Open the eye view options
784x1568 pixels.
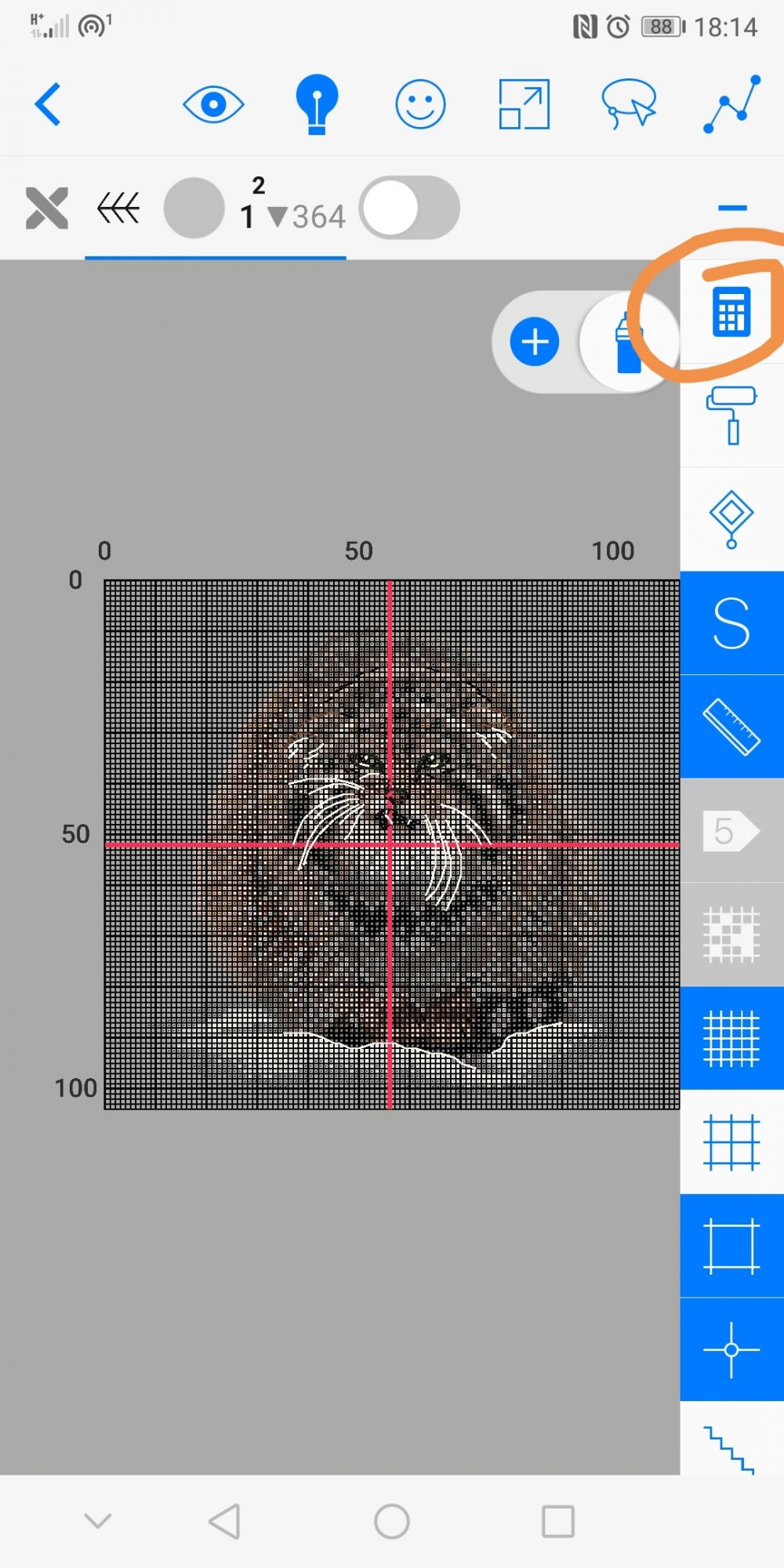click(x=213, y=104)
